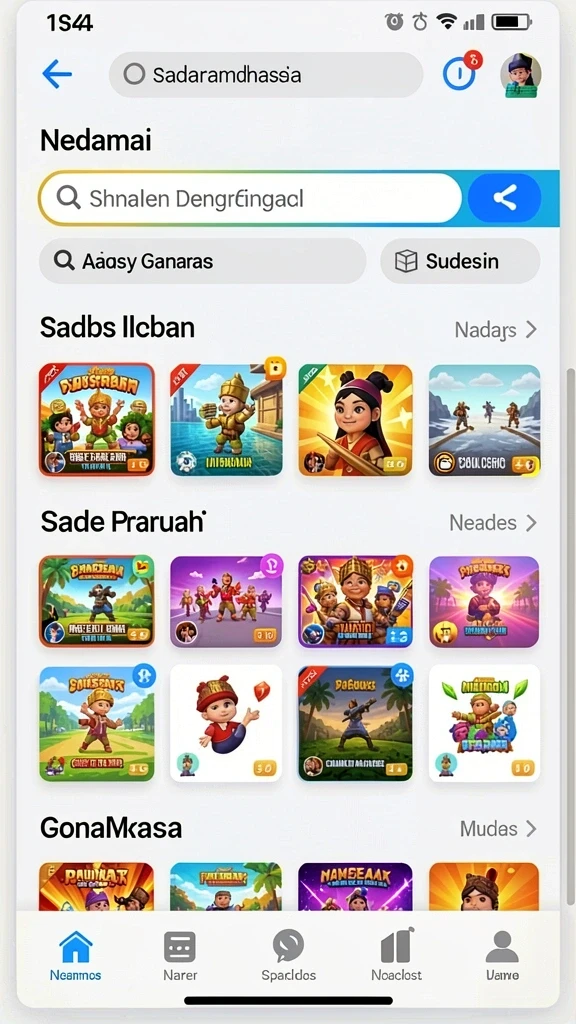Open the profile avatar
Screen dimensions: 576x1024
coord(520,74)
